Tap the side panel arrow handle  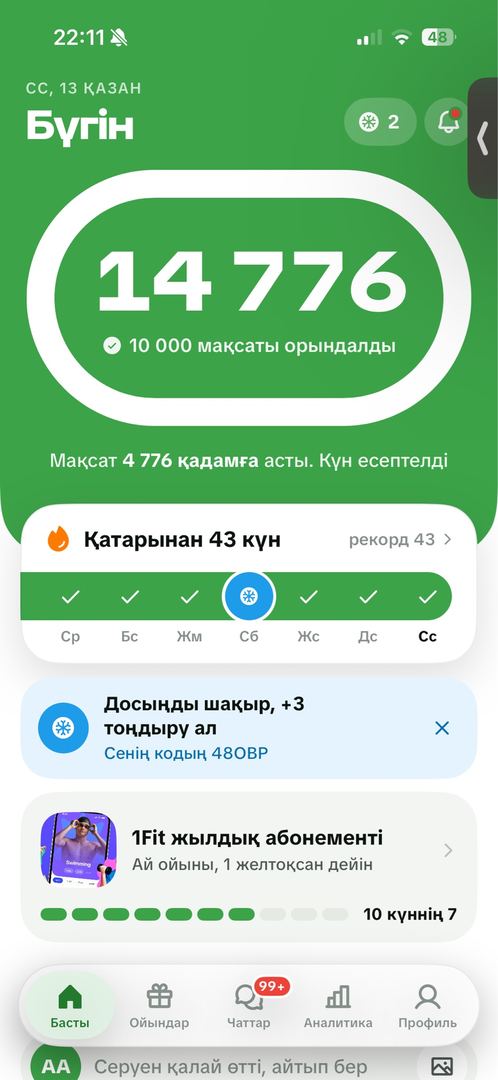pos(483,138)
